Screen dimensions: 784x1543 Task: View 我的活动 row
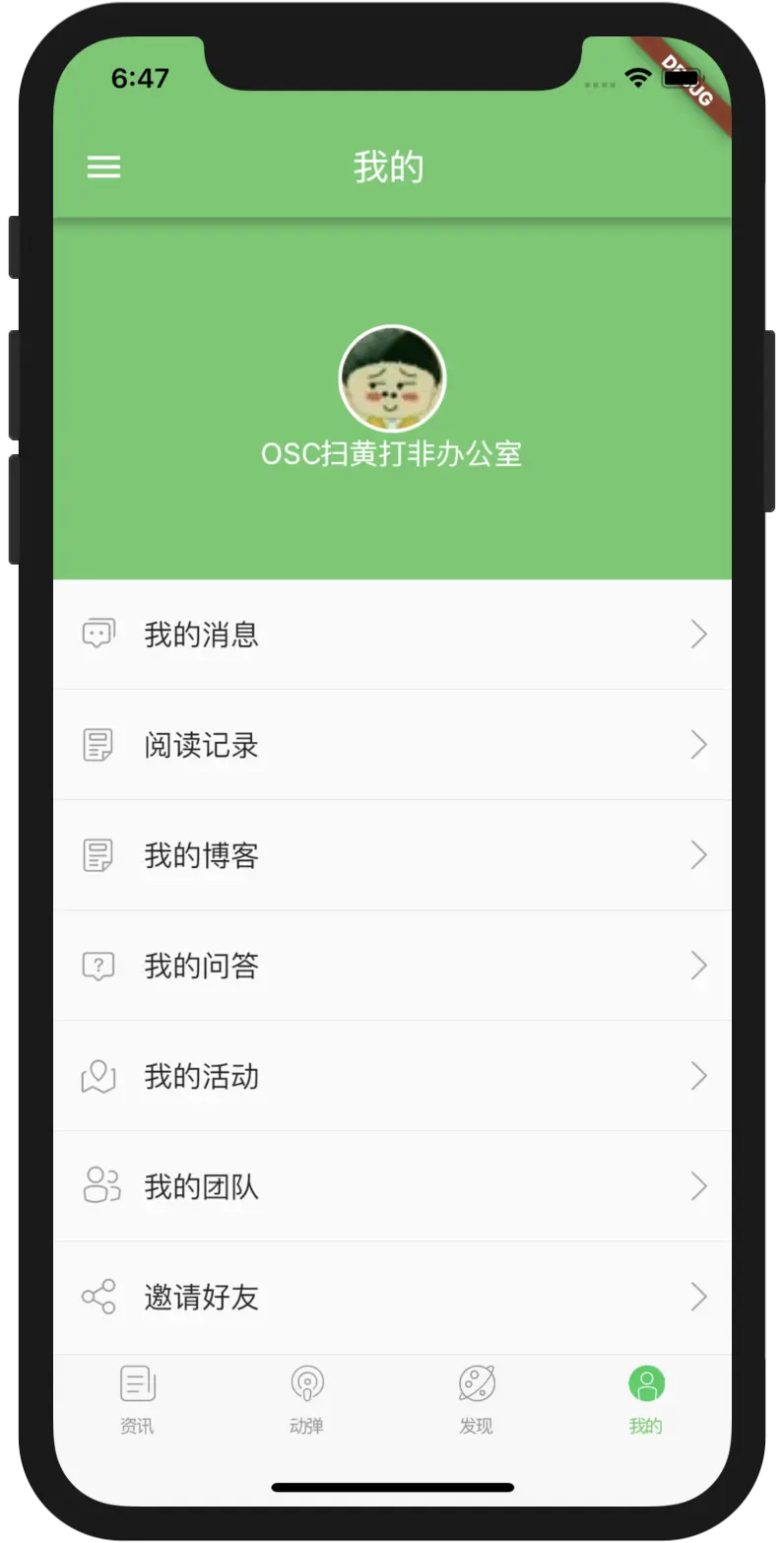point(392,1076)
